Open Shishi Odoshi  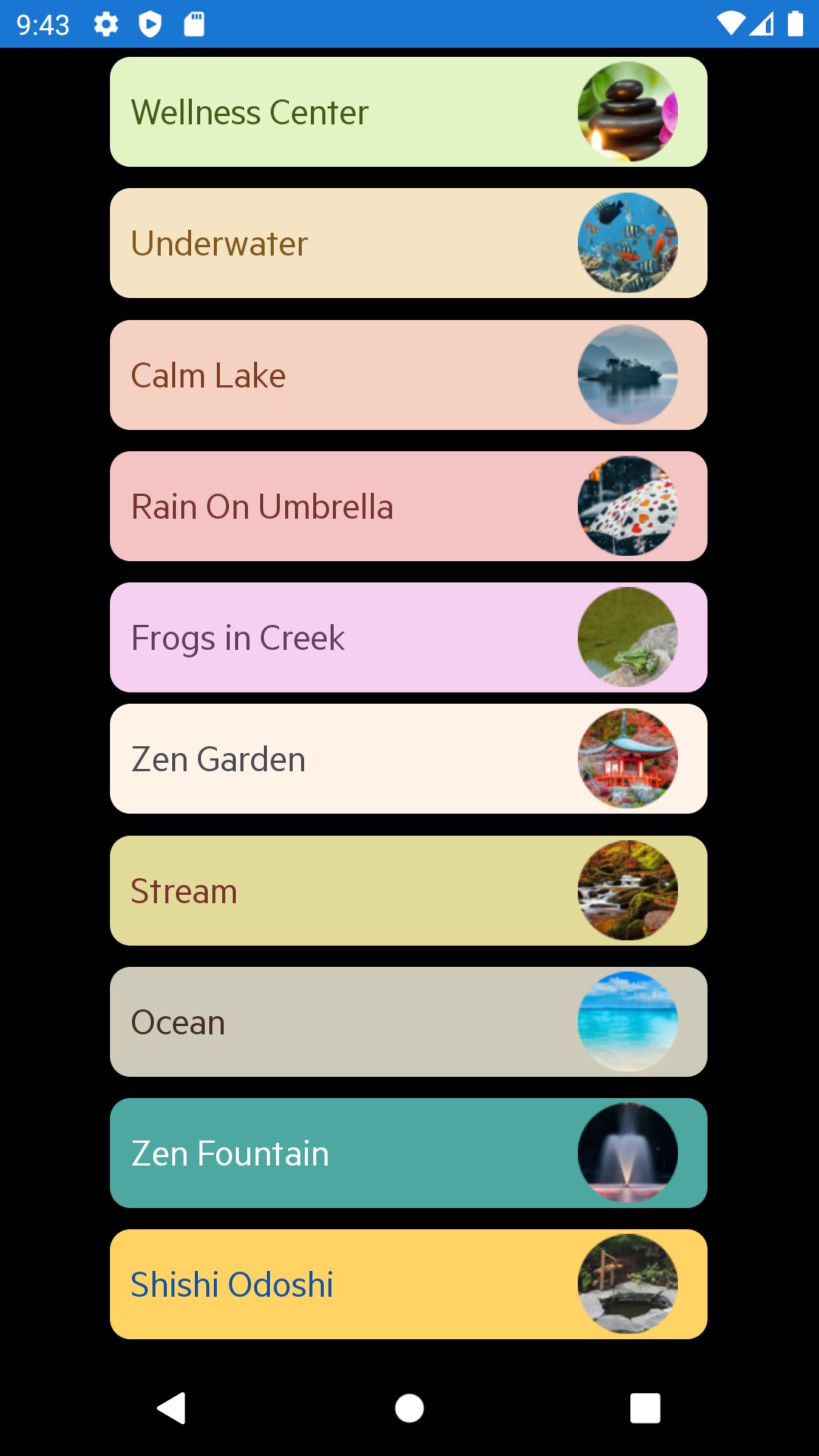tap(408, 1285)
